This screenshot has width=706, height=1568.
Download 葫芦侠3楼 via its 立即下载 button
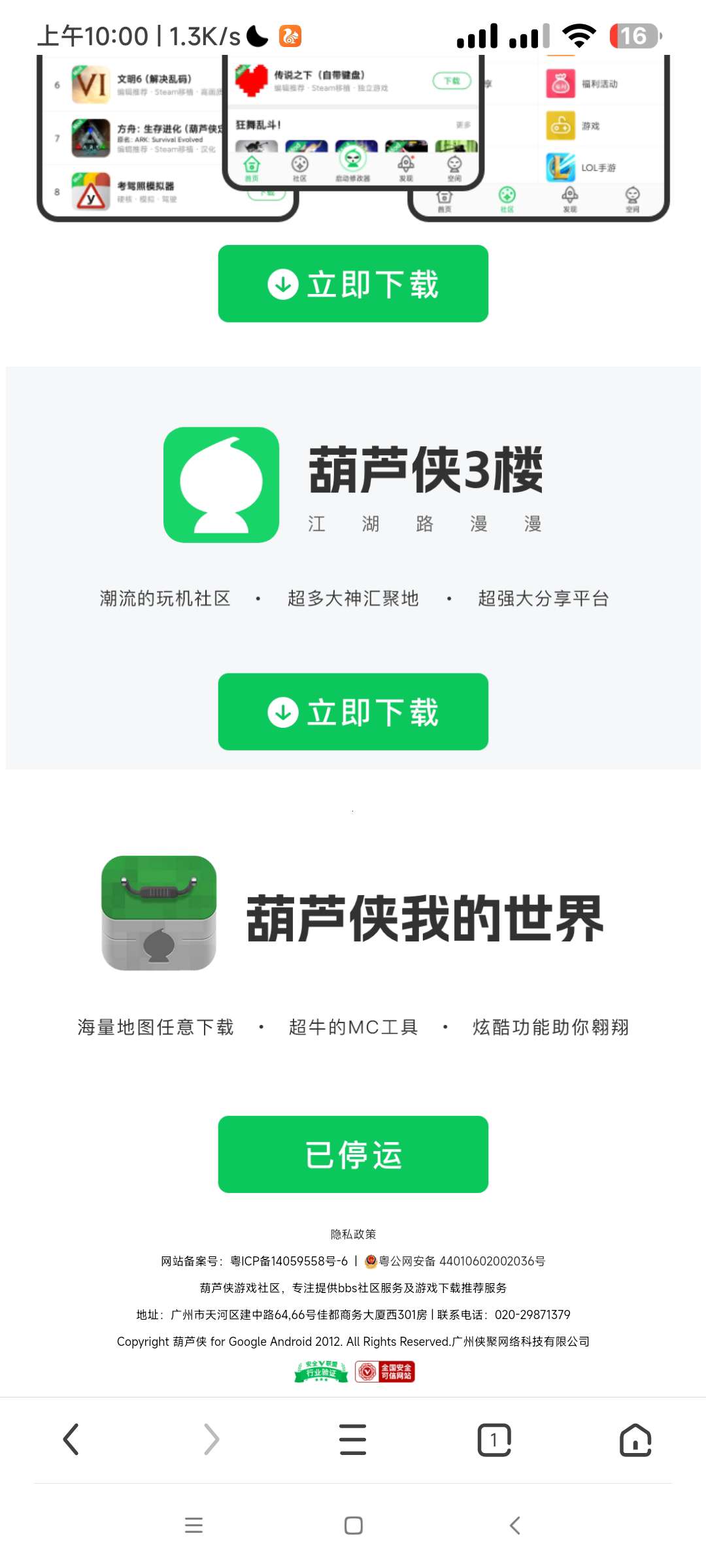(353, 711)
